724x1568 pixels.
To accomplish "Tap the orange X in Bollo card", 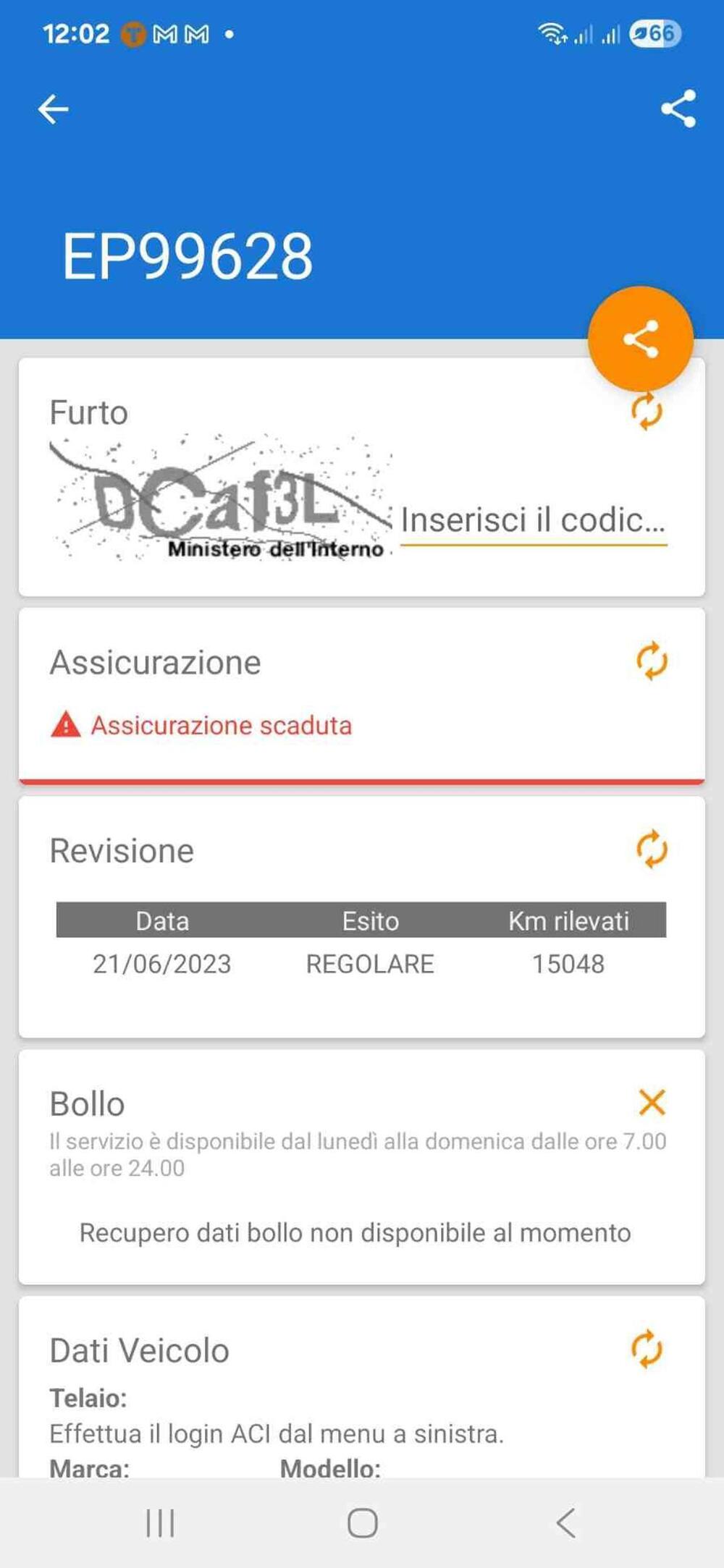I will click(x=652, y=1102).
